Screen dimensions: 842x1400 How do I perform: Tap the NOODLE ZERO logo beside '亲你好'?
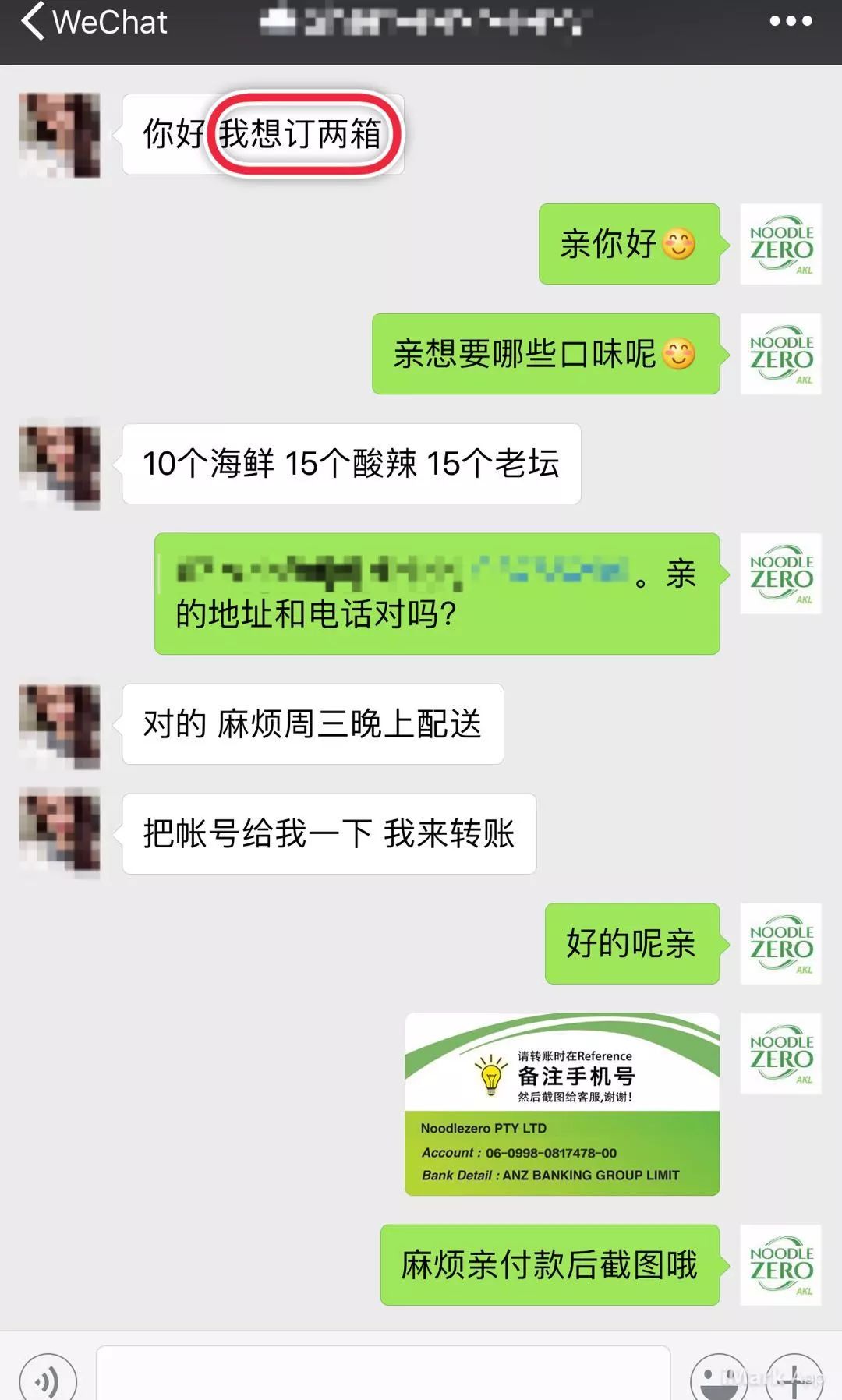coord(780,246)
